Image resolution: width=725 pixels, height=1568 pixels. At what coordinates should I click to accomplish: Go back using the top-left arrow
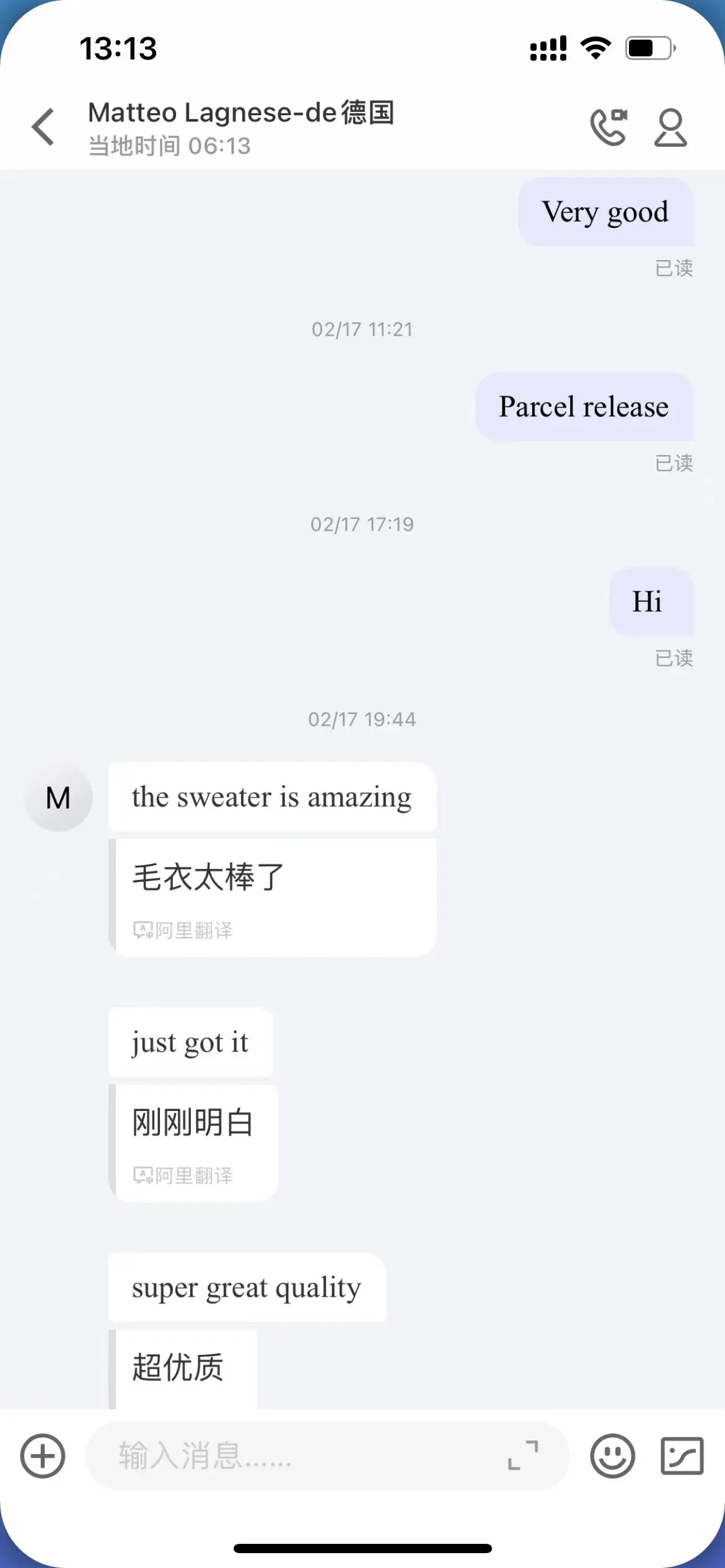[x=43, y=127]
